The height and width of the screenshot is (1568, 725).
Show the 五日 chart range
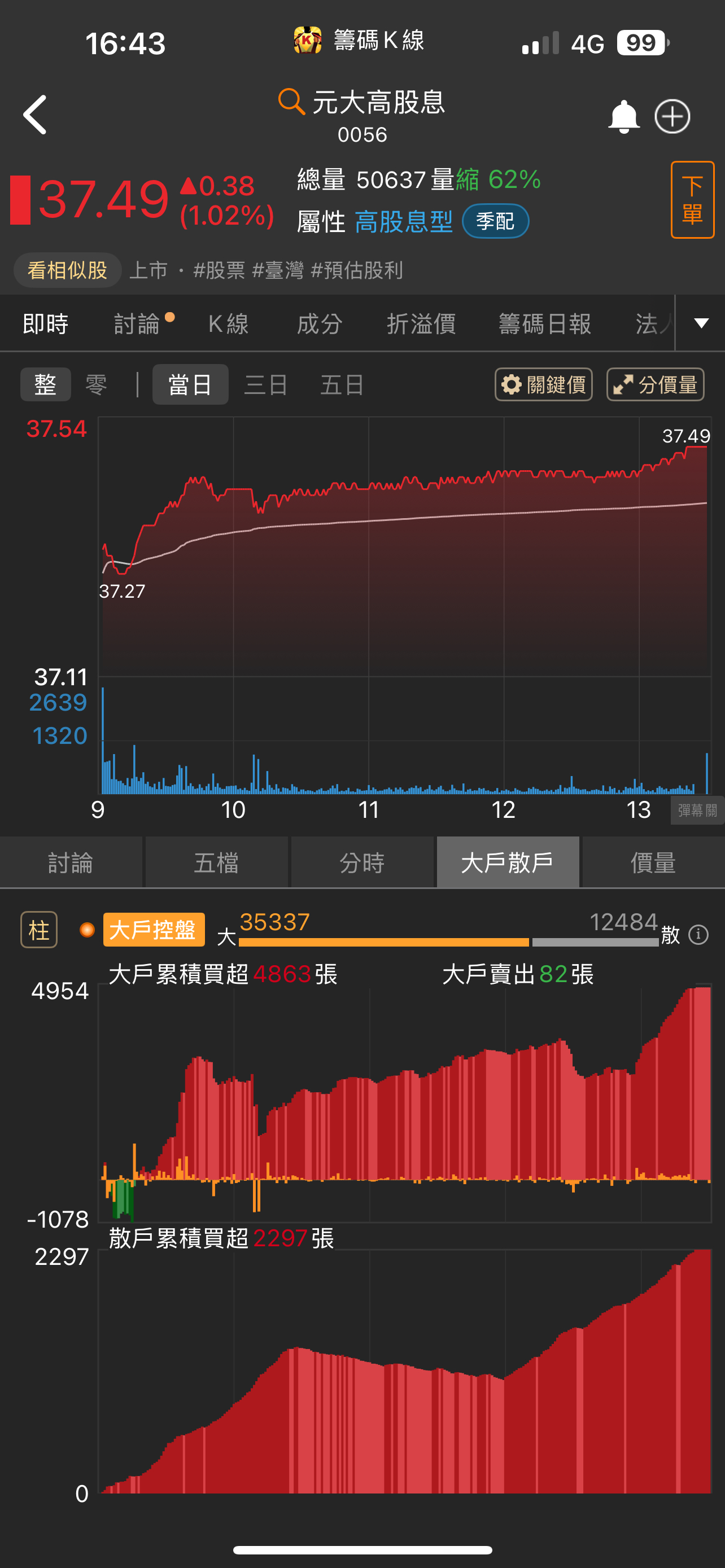[342, 385]
